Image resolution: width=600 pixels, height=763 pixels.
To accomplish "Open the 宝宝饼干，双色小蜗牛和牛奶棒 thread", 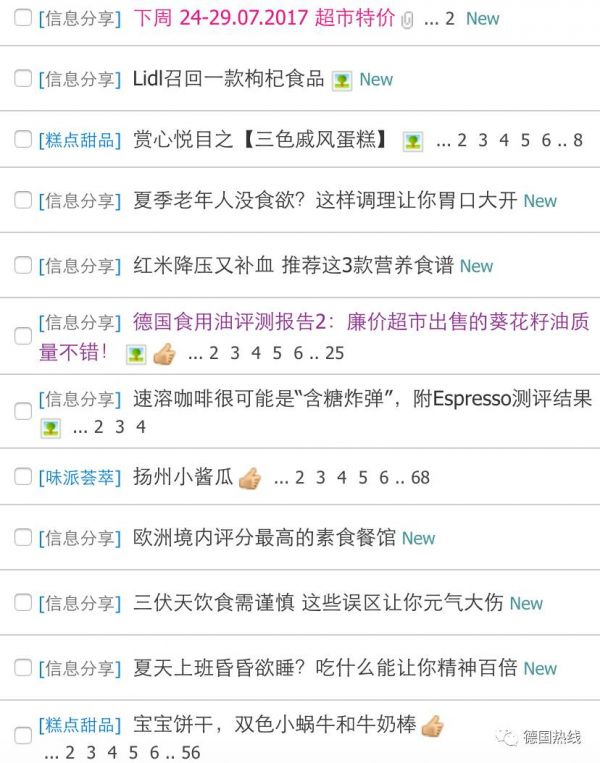I will [x=274, y=725].
